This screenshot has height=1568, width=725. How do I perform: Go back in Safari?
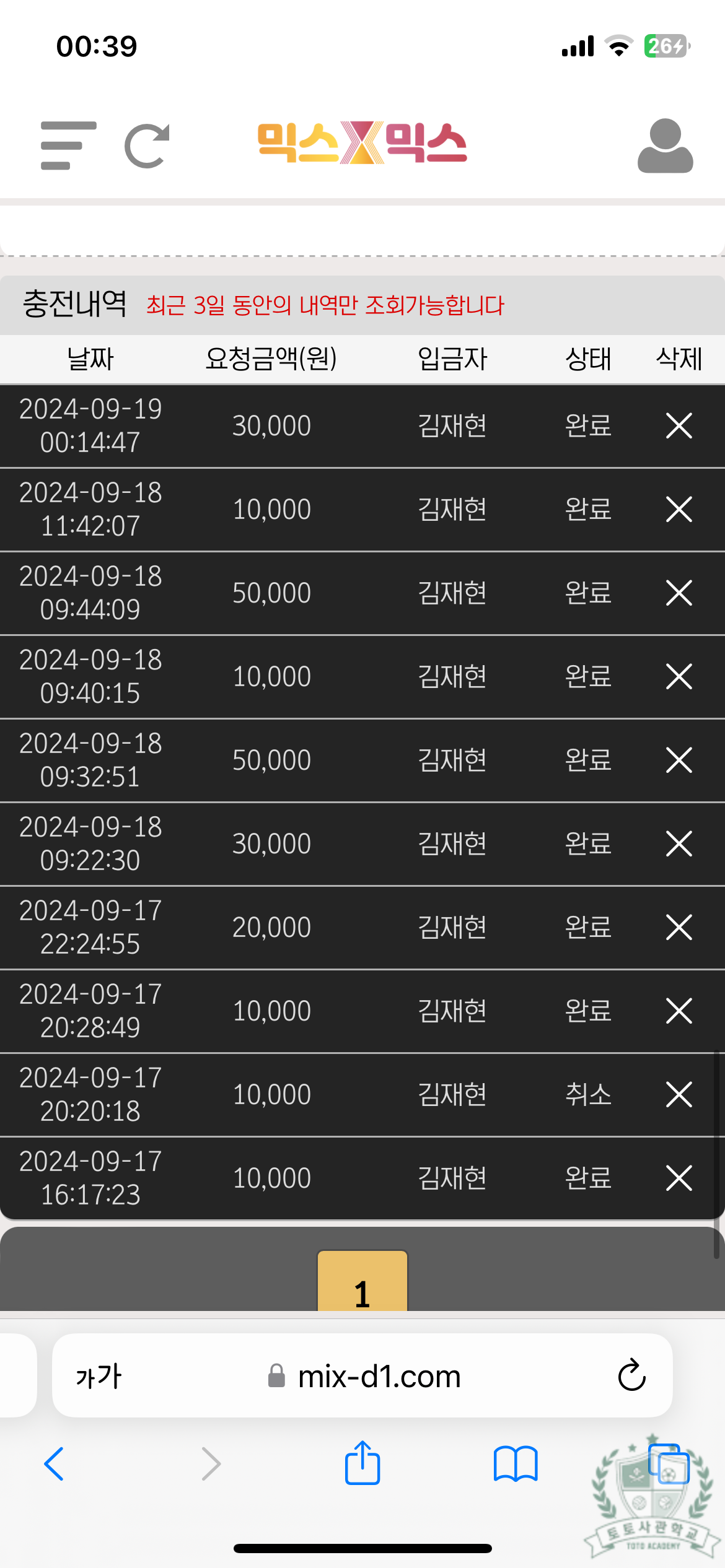pyautogui.click(x=55, y=1464)
